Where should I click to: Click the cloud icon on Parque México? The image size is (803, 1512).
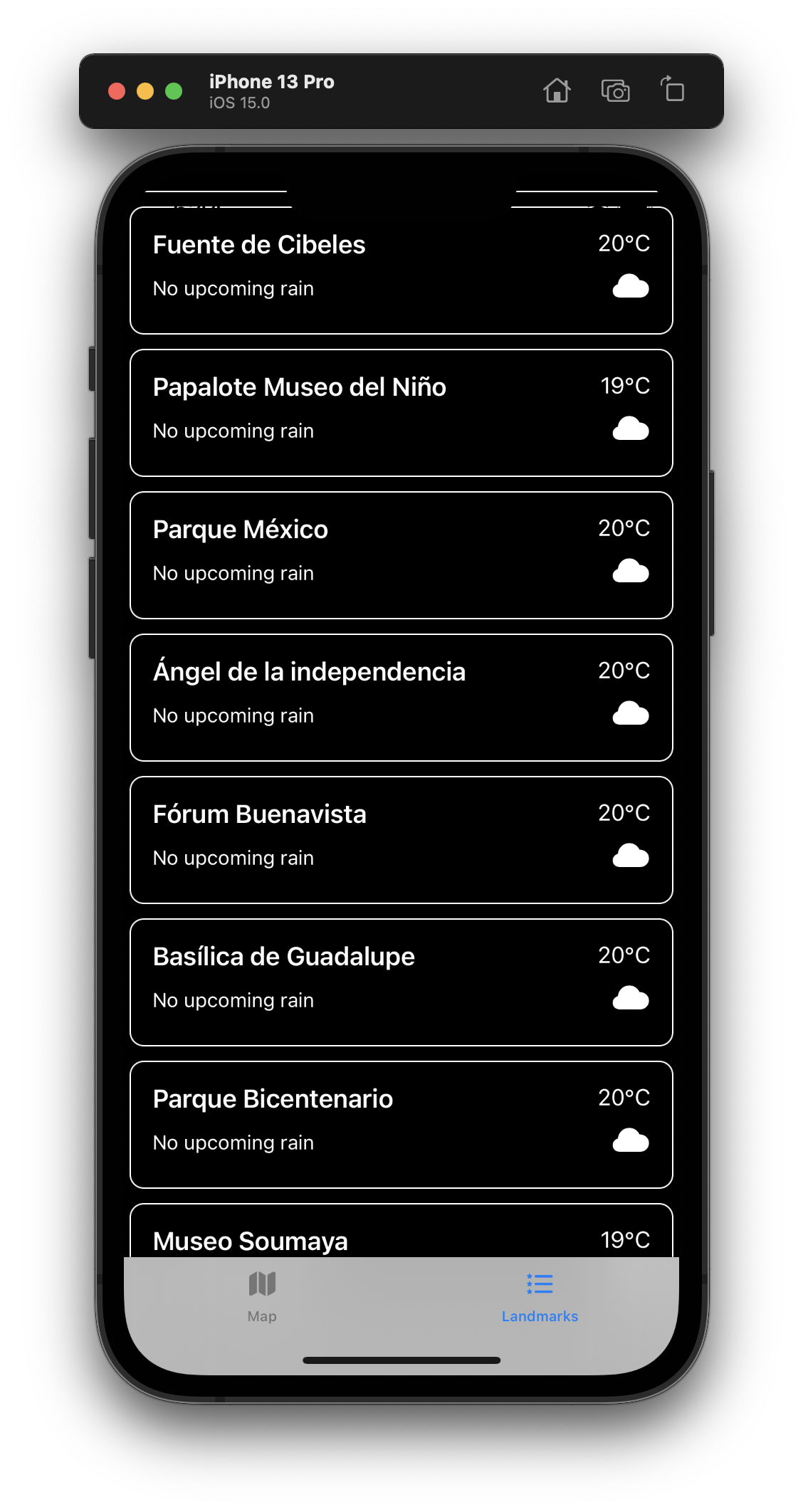point(632,571)
